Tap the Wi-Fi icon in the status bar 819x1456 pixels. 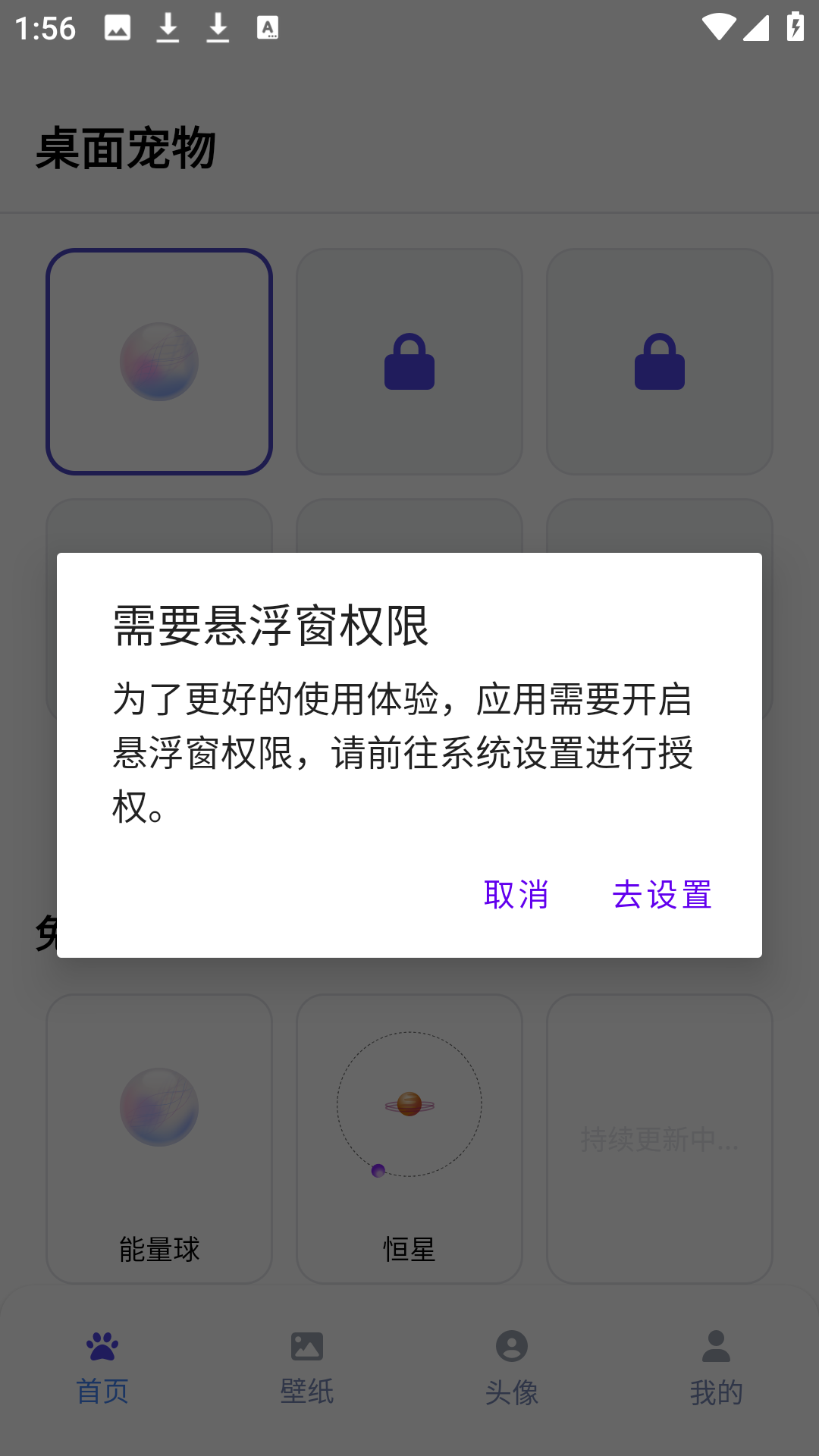coord(719,27)
